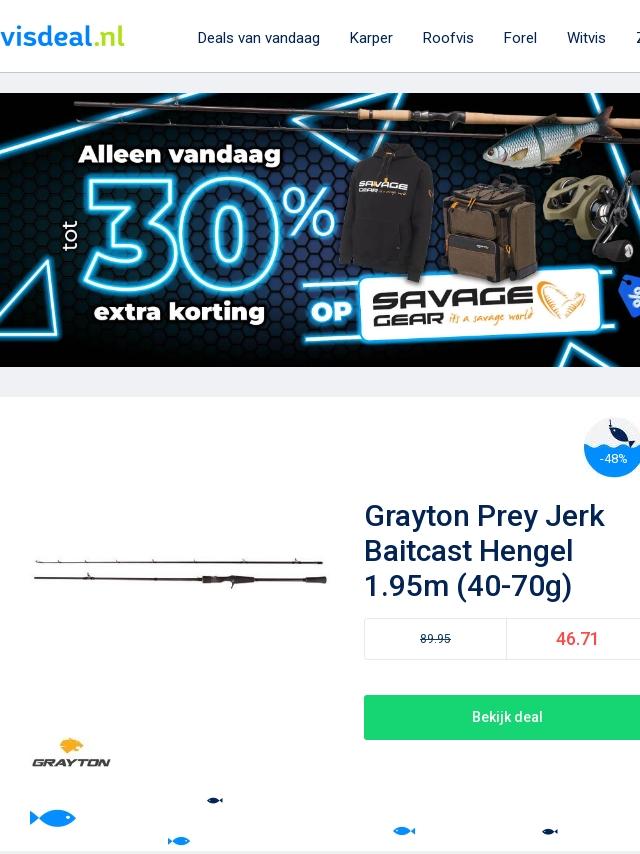The image size is (640, 854).
Task: Open the Witvis category
Action: pos(586,38)
